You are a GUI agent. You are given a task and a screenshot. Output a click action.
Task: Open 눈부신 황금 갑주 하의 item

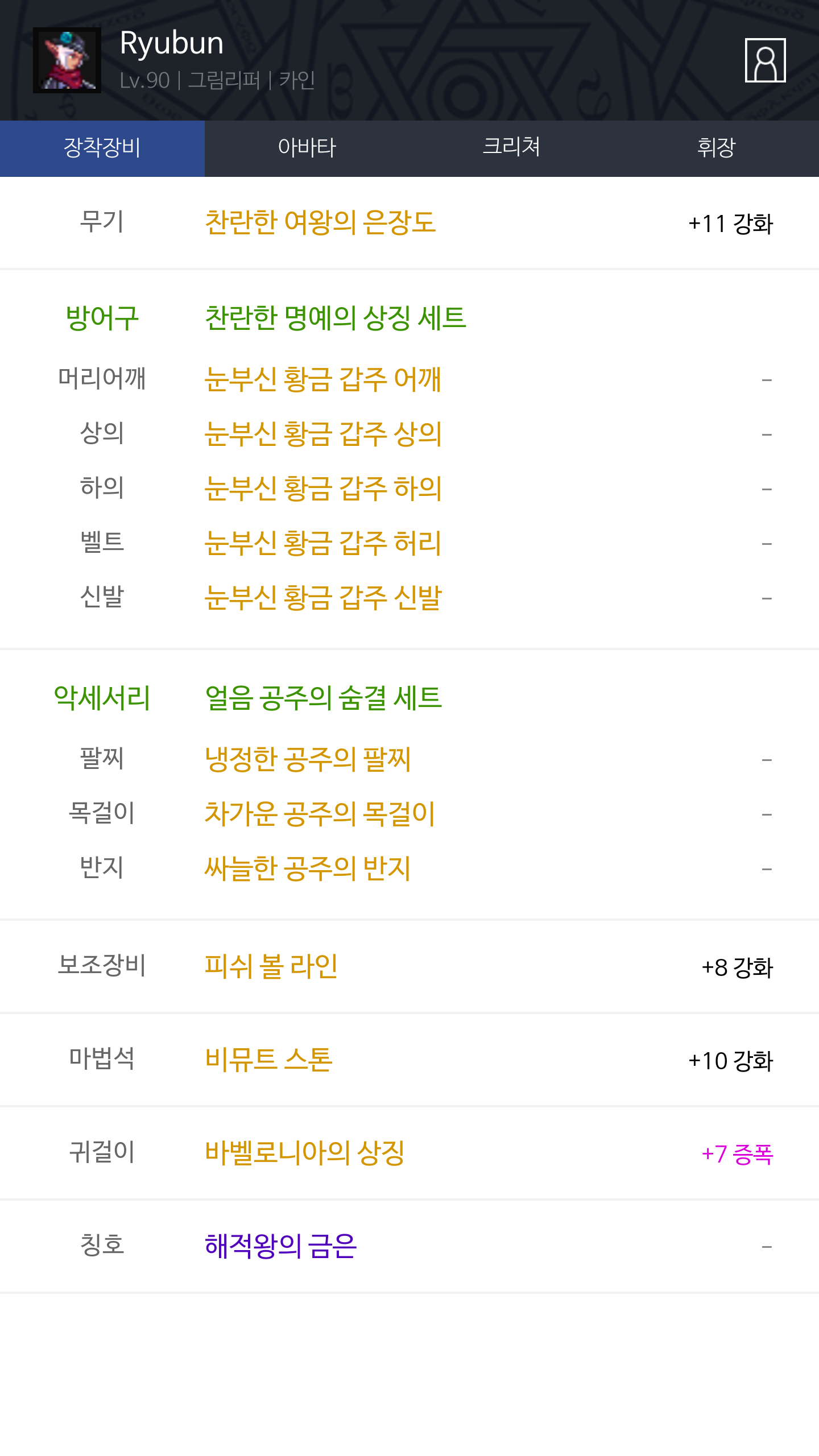pyautogui.click(x=323, y=489)
